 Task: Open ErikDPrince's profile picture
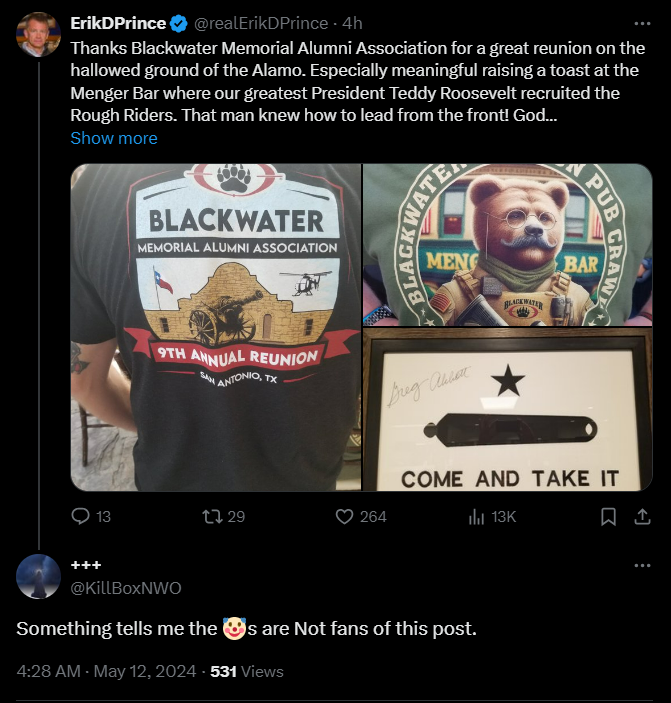tap(39, 35)
